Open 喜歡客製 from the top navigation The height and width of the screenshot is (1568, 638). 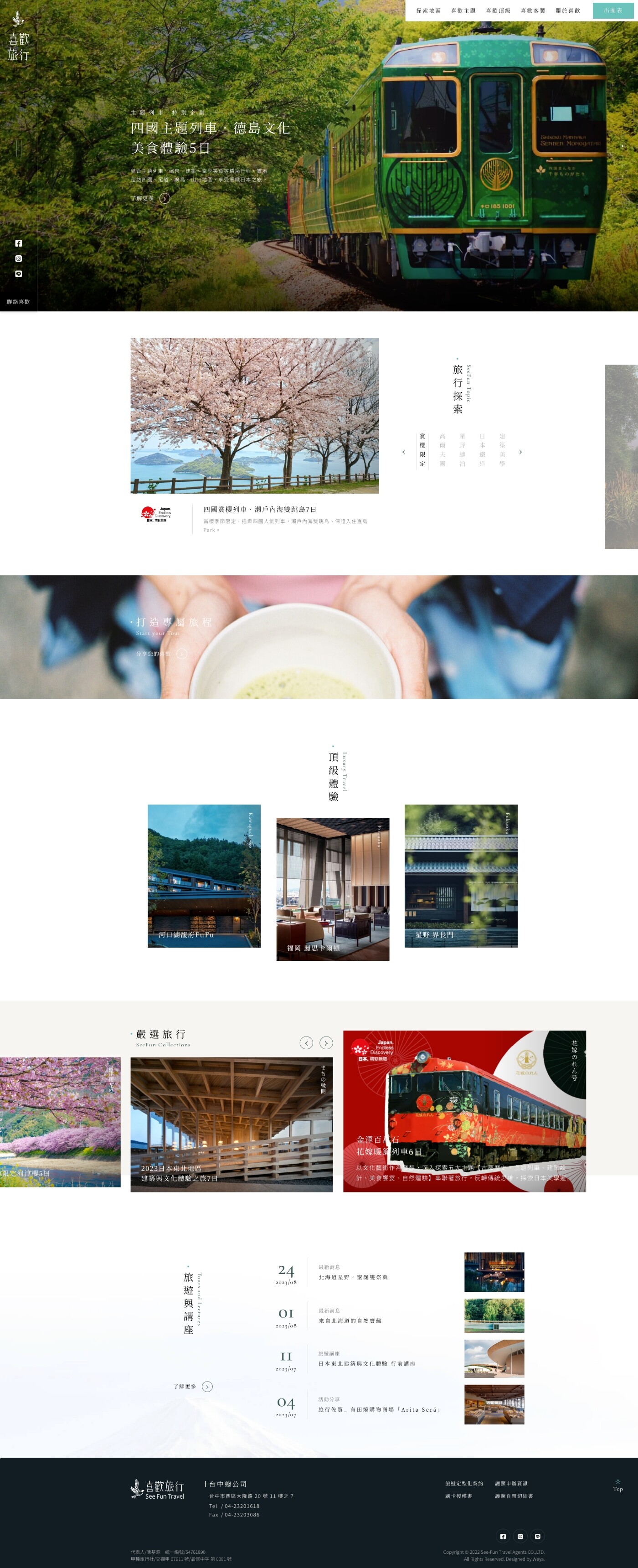533,10
